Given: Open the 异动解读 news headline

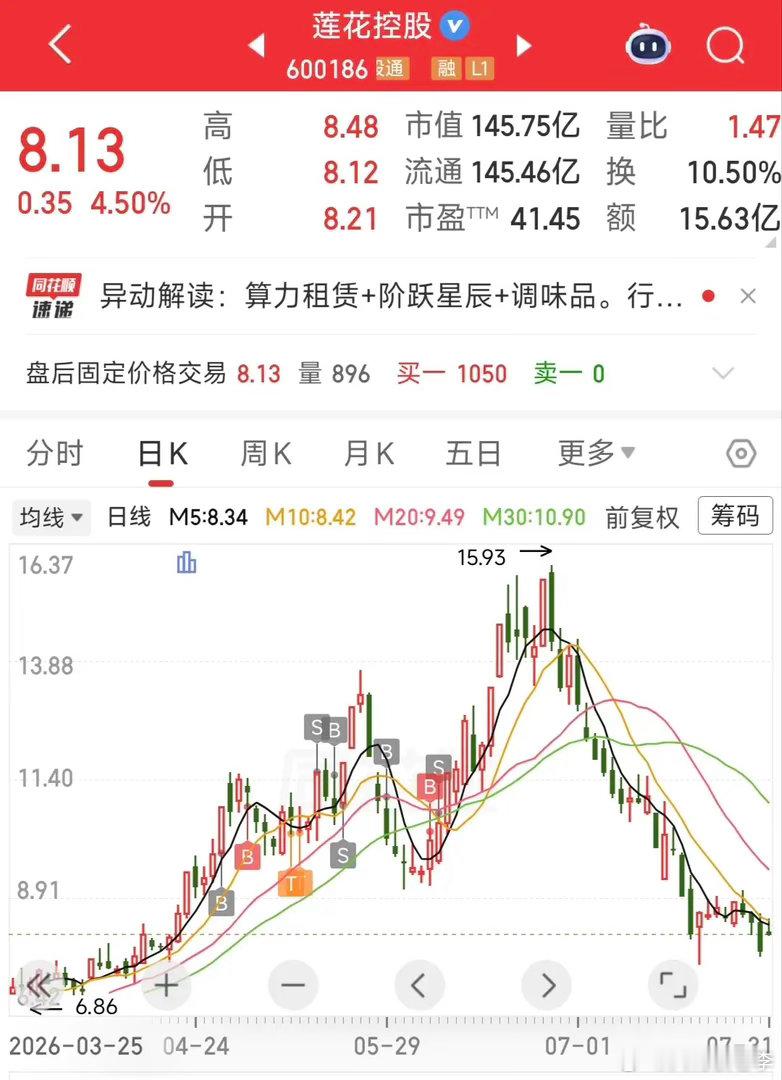Looking at the screenshot, I should click(391, 297).
